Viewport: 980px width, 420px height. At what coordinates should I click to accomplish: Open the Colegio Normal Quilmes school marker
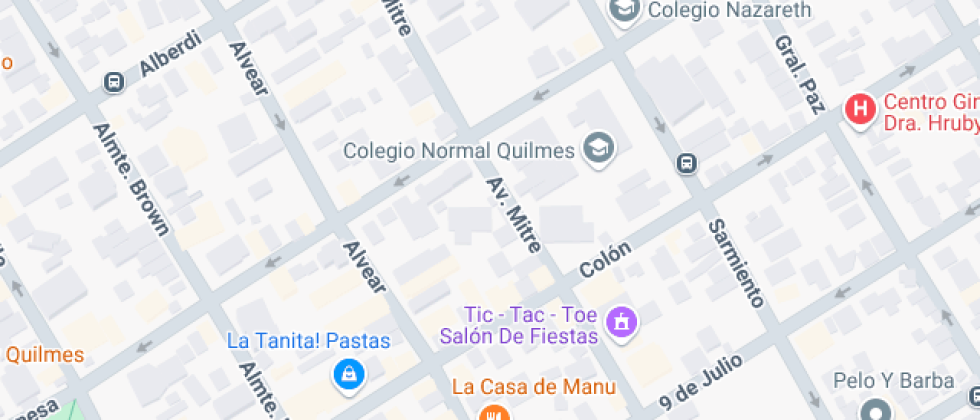599,148
